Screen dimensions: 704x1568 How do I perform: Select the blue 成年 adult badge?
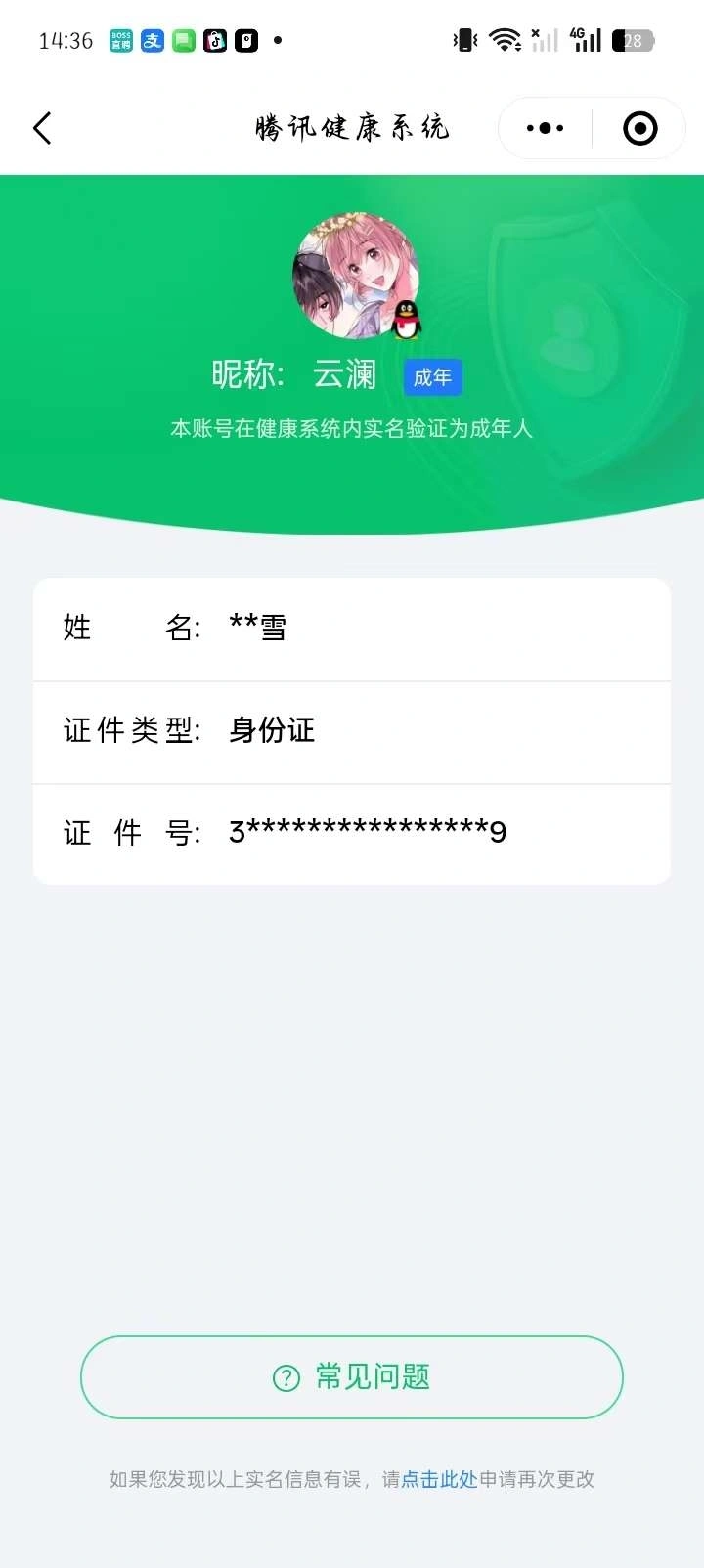point(433,378)
